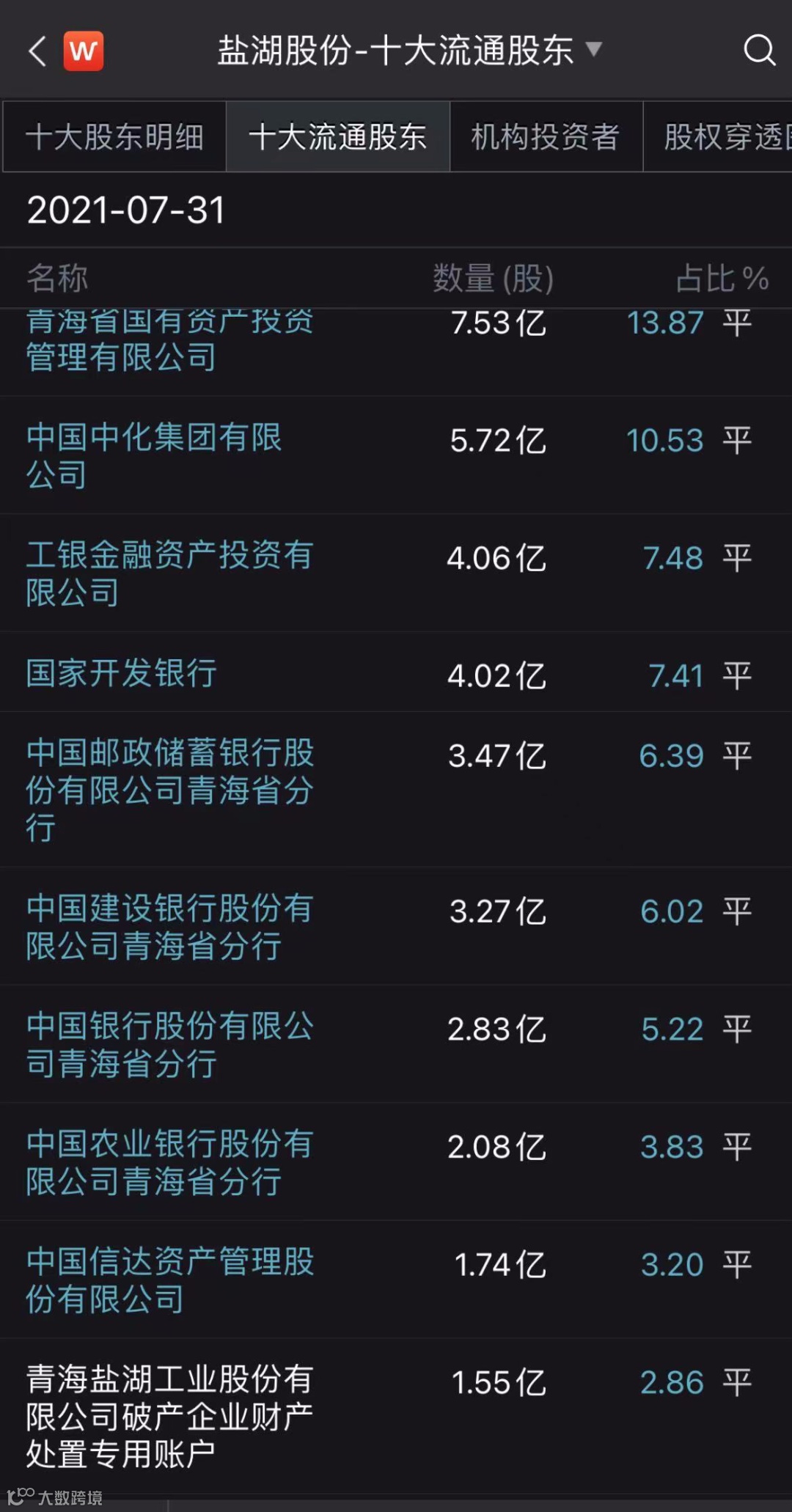Image resolution: width=792 pixels, height=1512 pixels.
Task: Open 中国邮政储蓄银行股份有限公司青海省分行
Action: point(169,790)
